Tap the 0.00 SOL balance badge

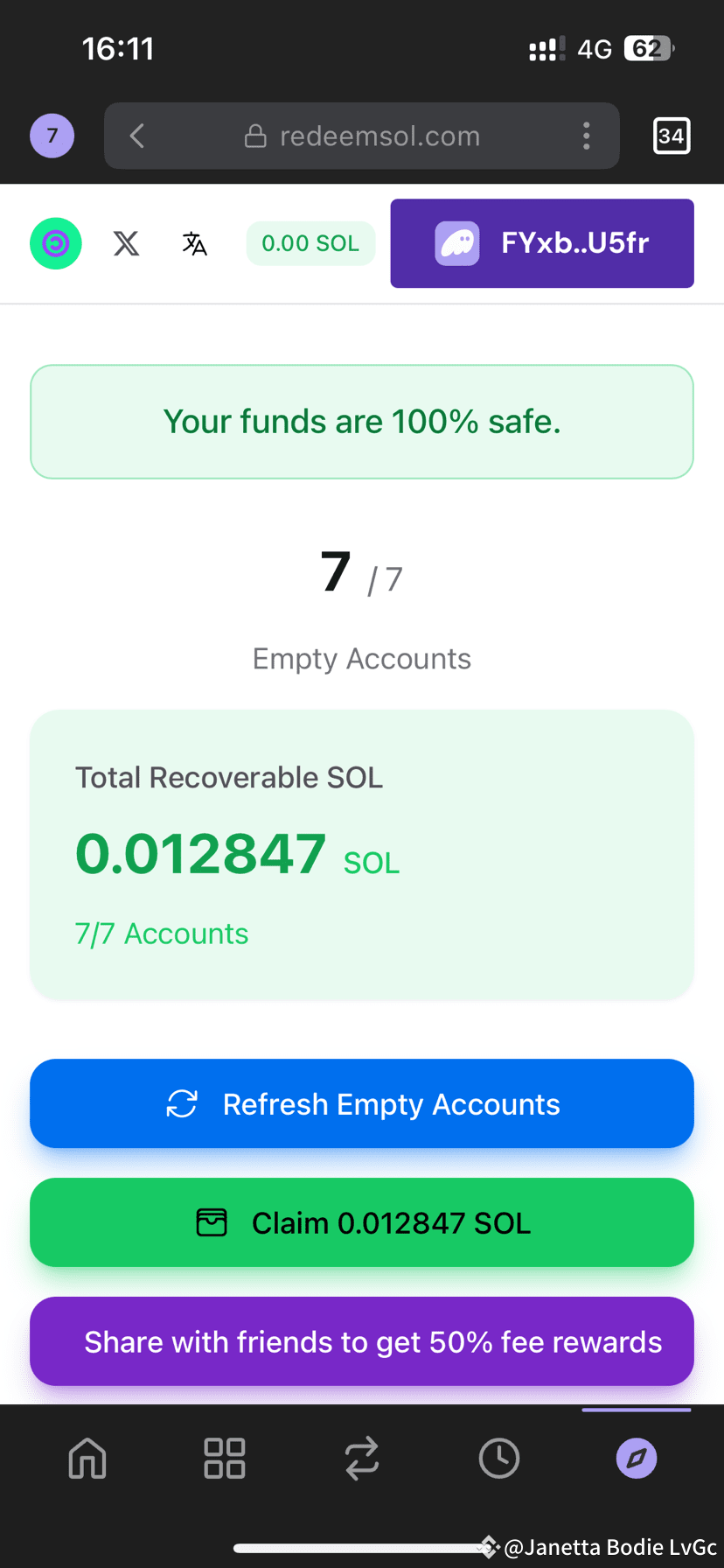click(x=310, y=243)
